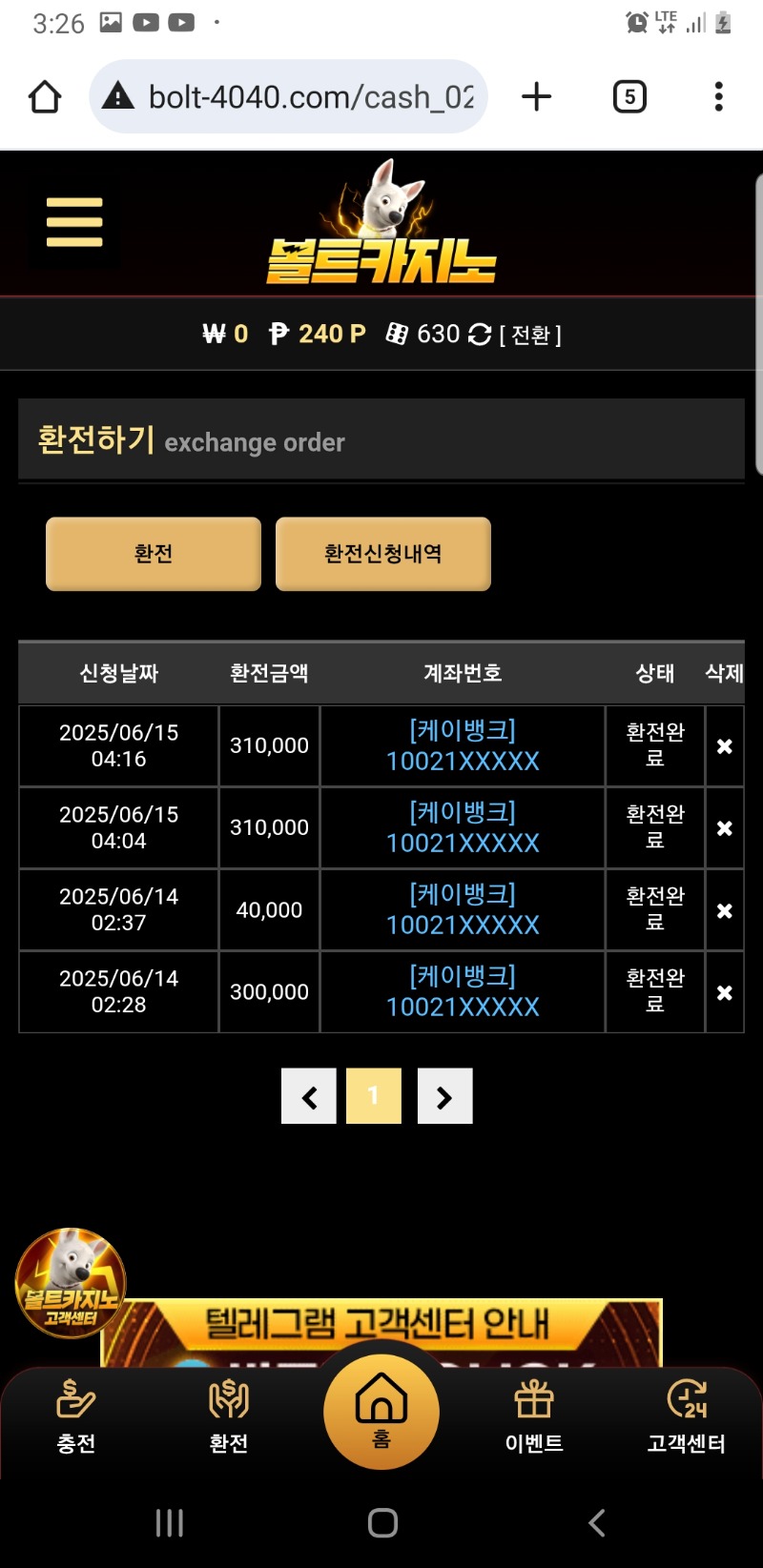Delete the 40,000 withdrawal entry
763x1568 pixels.
click(725, 910)
